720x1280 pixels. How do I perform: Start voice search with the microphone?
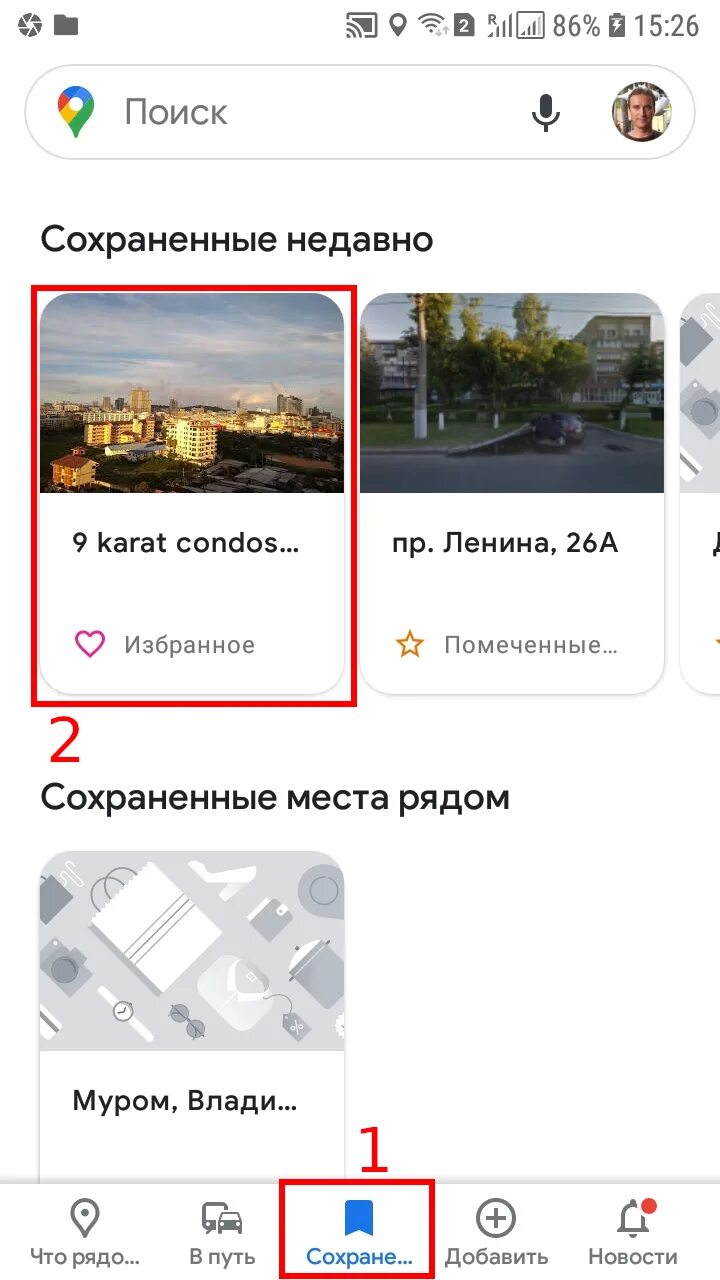coord(545,113)
